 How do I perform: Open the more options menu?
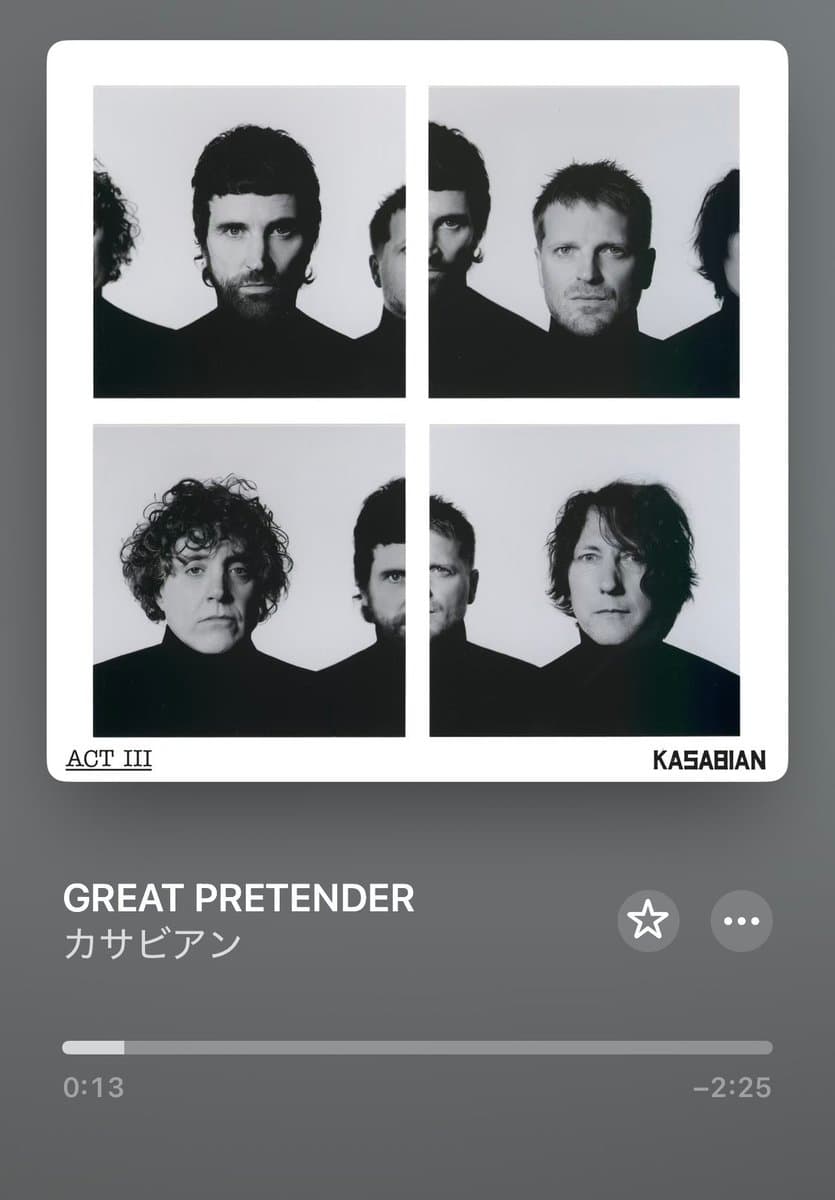[741, 920]
